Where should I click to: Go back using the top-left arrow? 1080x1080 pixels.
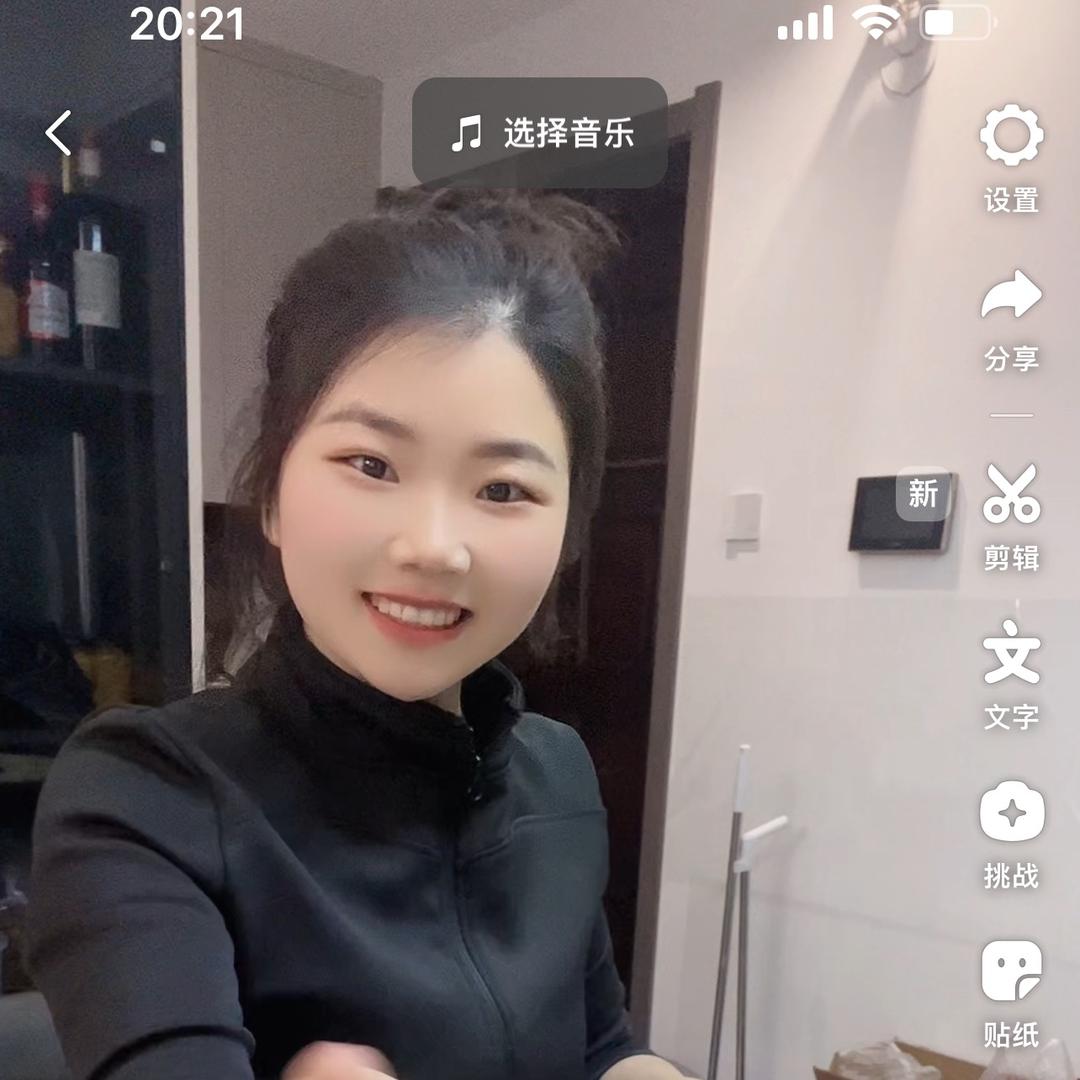click(x=59, y=133)
